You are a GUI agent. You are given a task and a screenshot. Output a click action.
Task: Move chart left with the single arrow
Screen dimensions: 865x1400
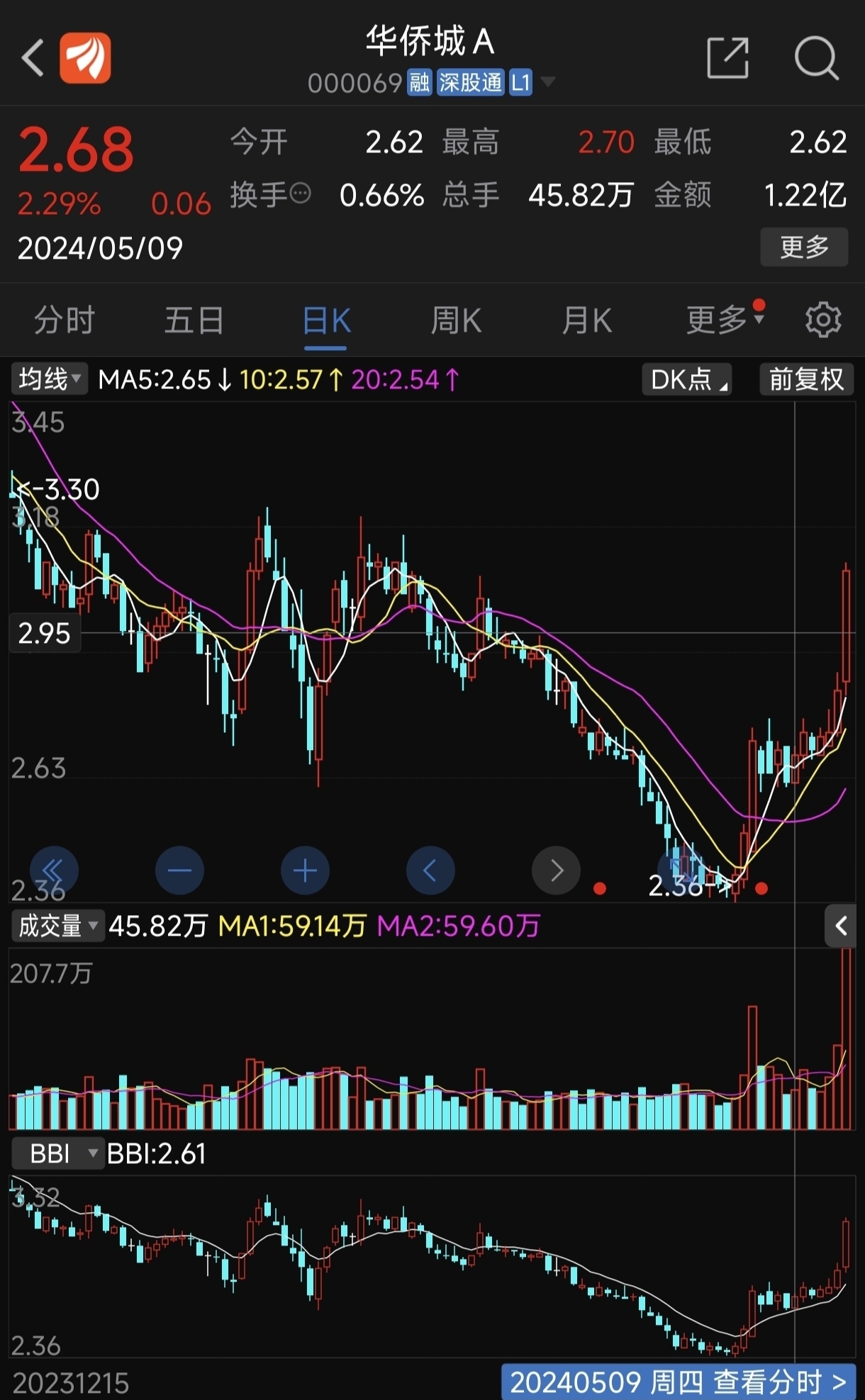(430, 870)
